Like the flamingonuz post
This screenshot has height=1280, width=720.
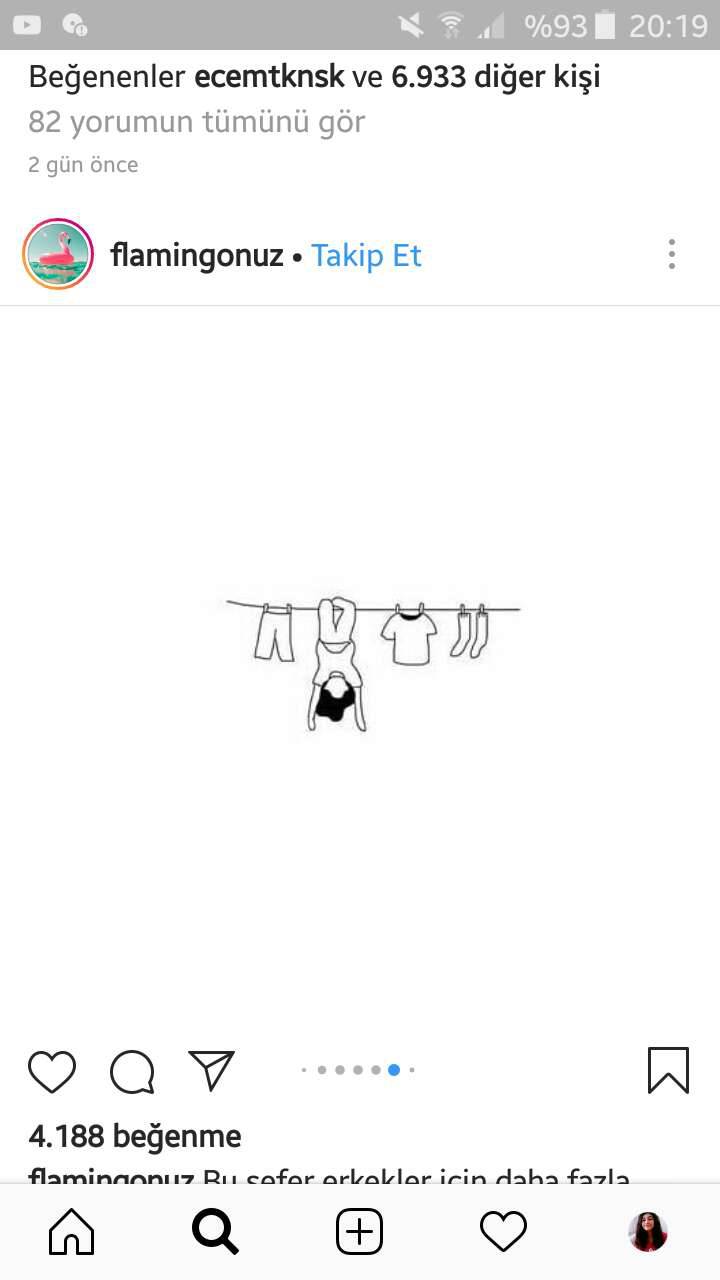[52, 1071]
